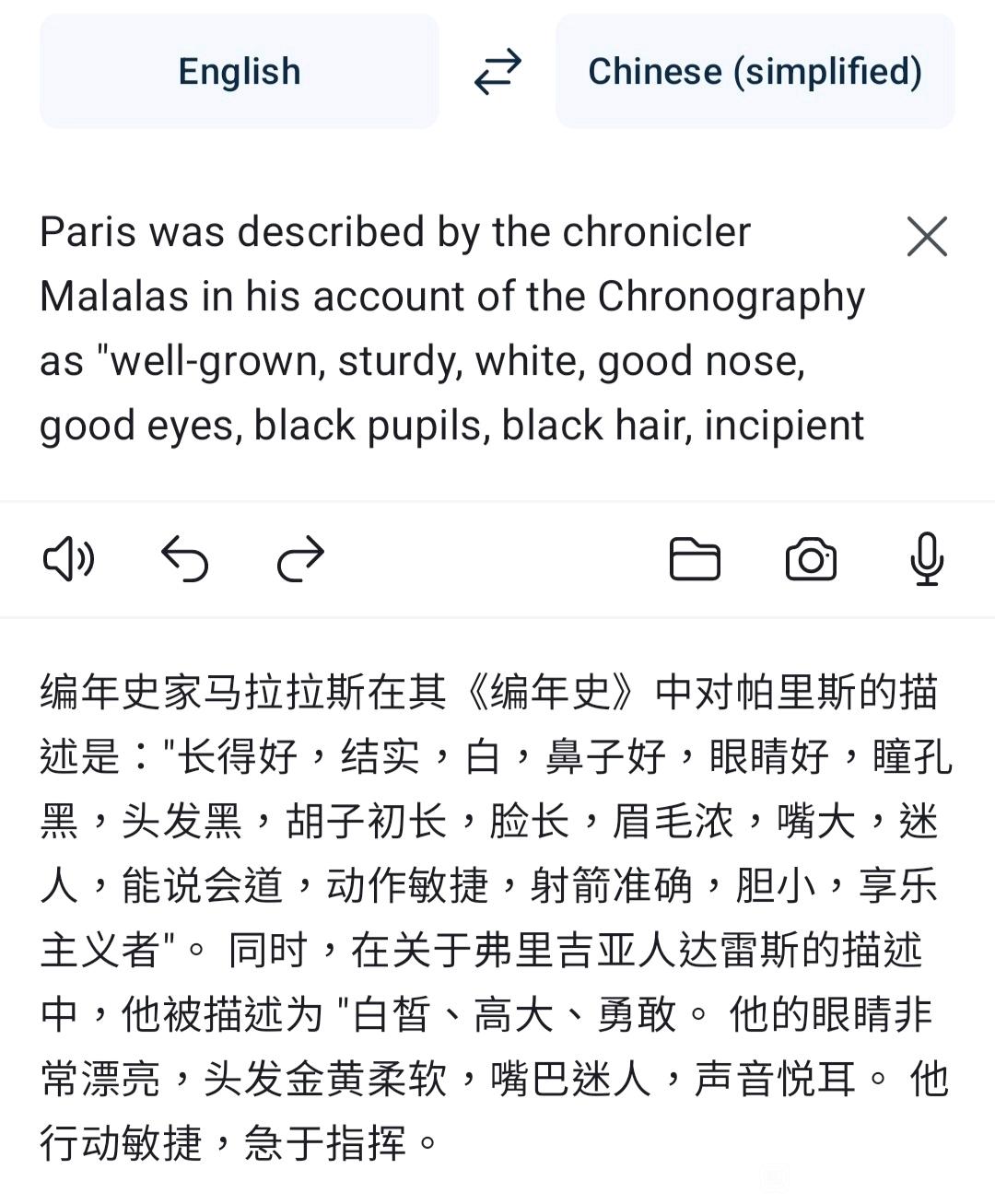This screenshot has width=995, height=1204.
Task: Open camera to translate an image
Action: pos(811,559)
